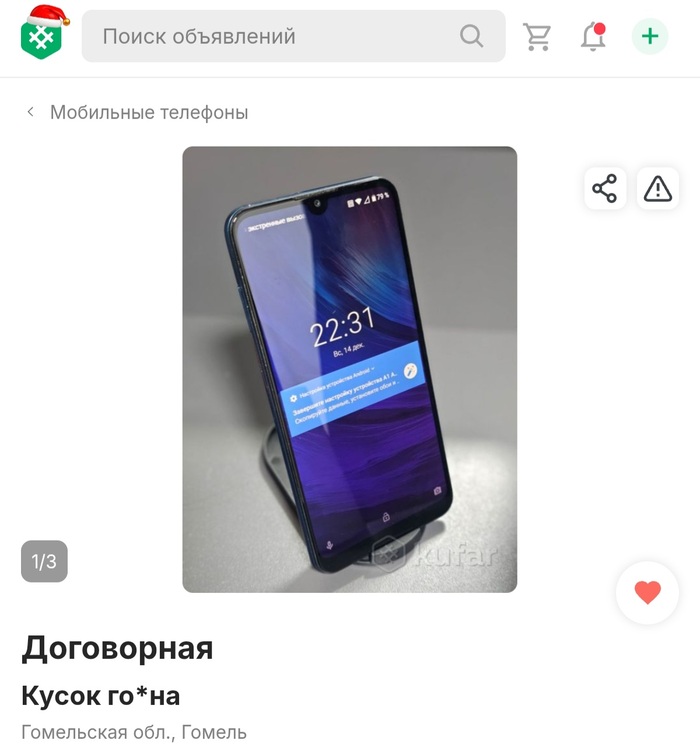The width and height of the screenshot is (700, 747).
Task: Add this listing to favorites
Action: [648, 593]
